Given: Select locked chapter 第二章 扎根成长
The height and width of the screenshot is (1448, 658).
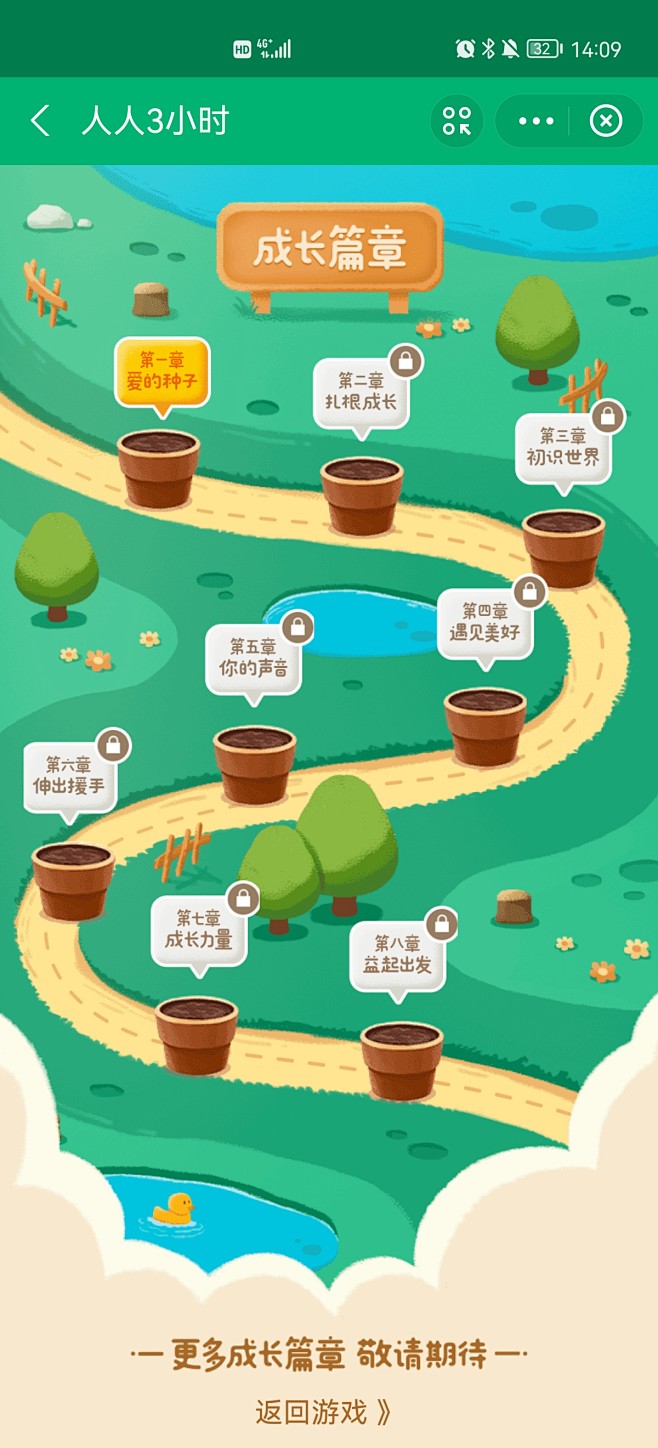Looking at the screenshot, I should [x=361, y=392].
